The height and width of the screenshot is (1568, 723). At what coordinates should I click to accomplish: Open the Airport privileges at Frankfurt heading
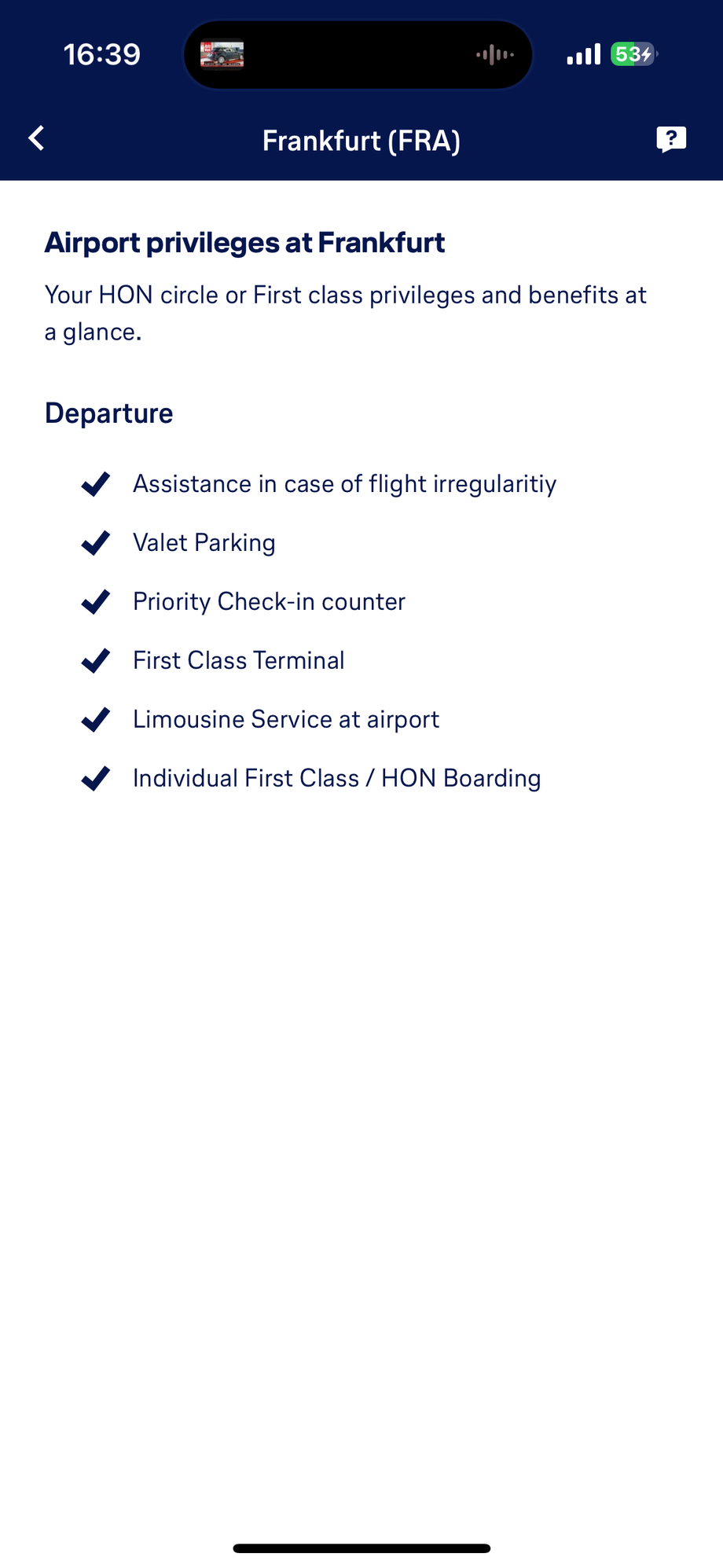pos(244,242)
